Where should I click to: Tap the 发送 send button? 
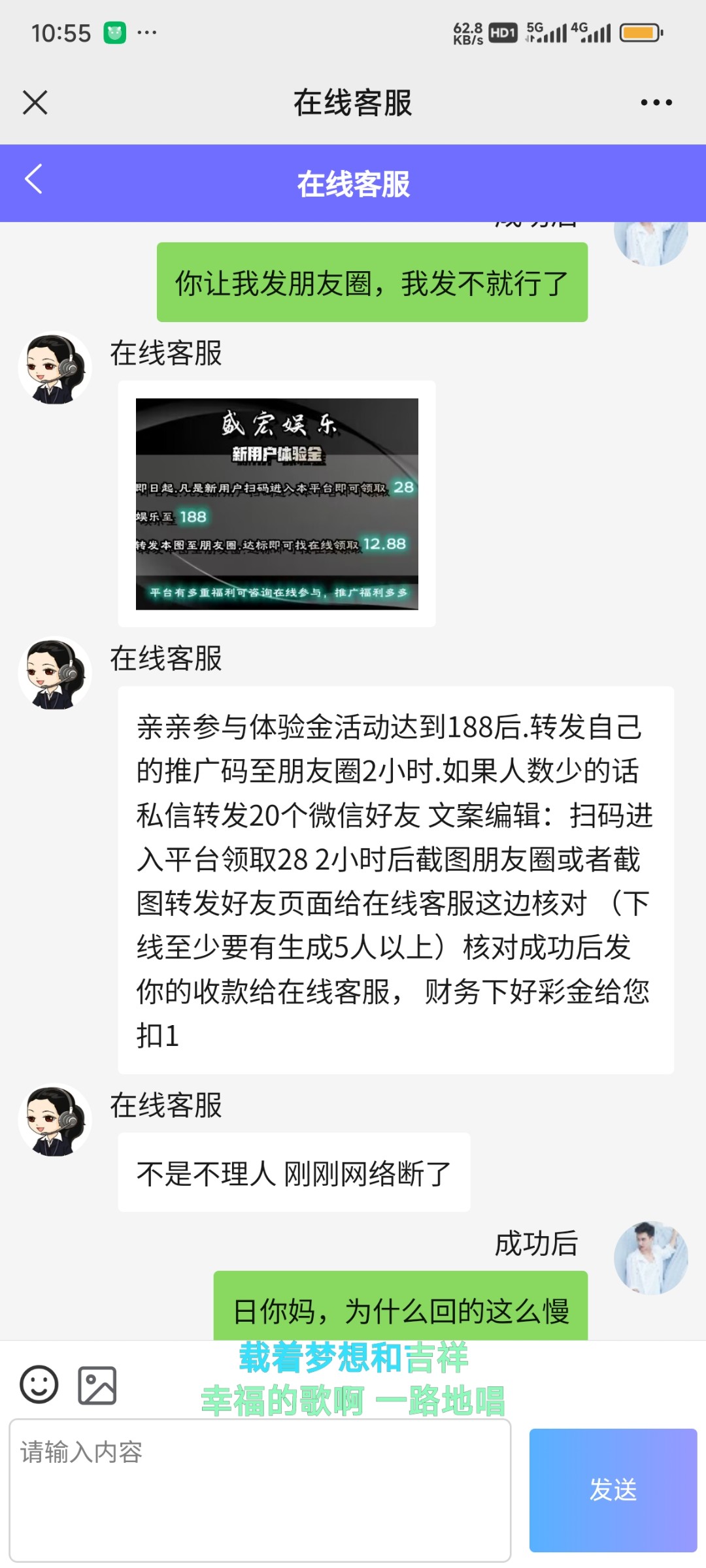(x=613, y=1490)
